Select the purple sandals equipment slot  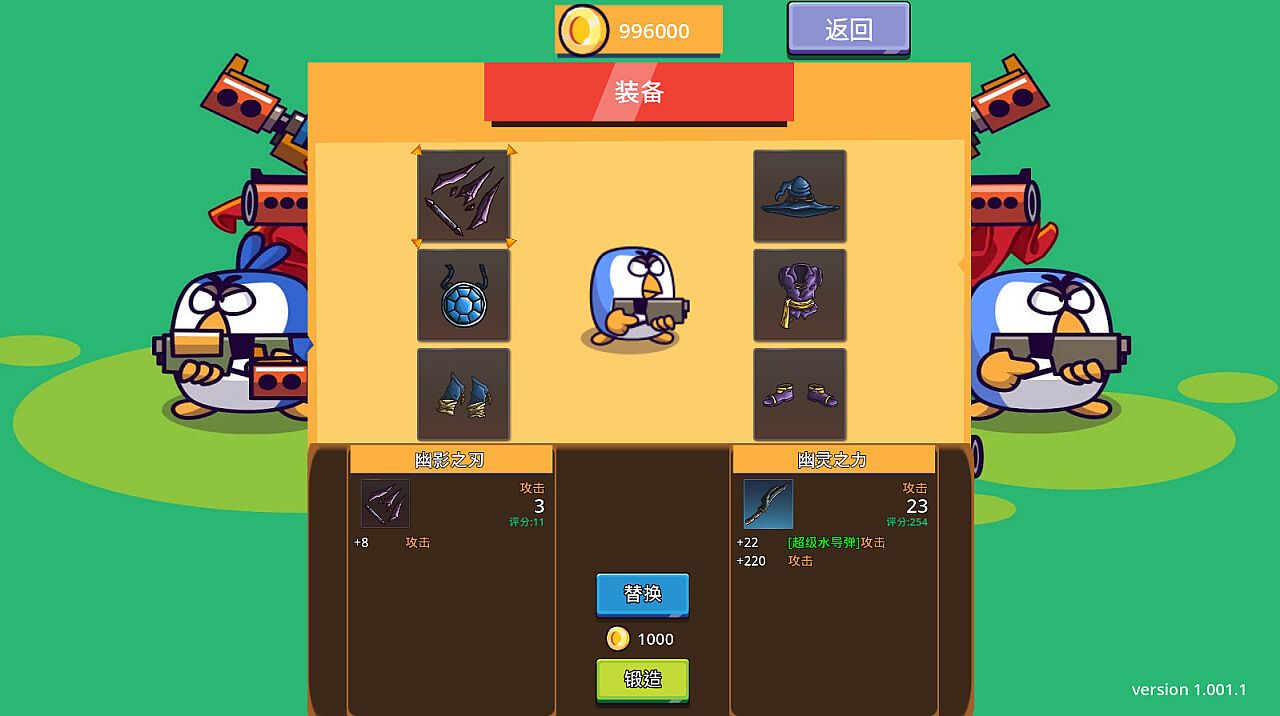click(x=799, y=394)
